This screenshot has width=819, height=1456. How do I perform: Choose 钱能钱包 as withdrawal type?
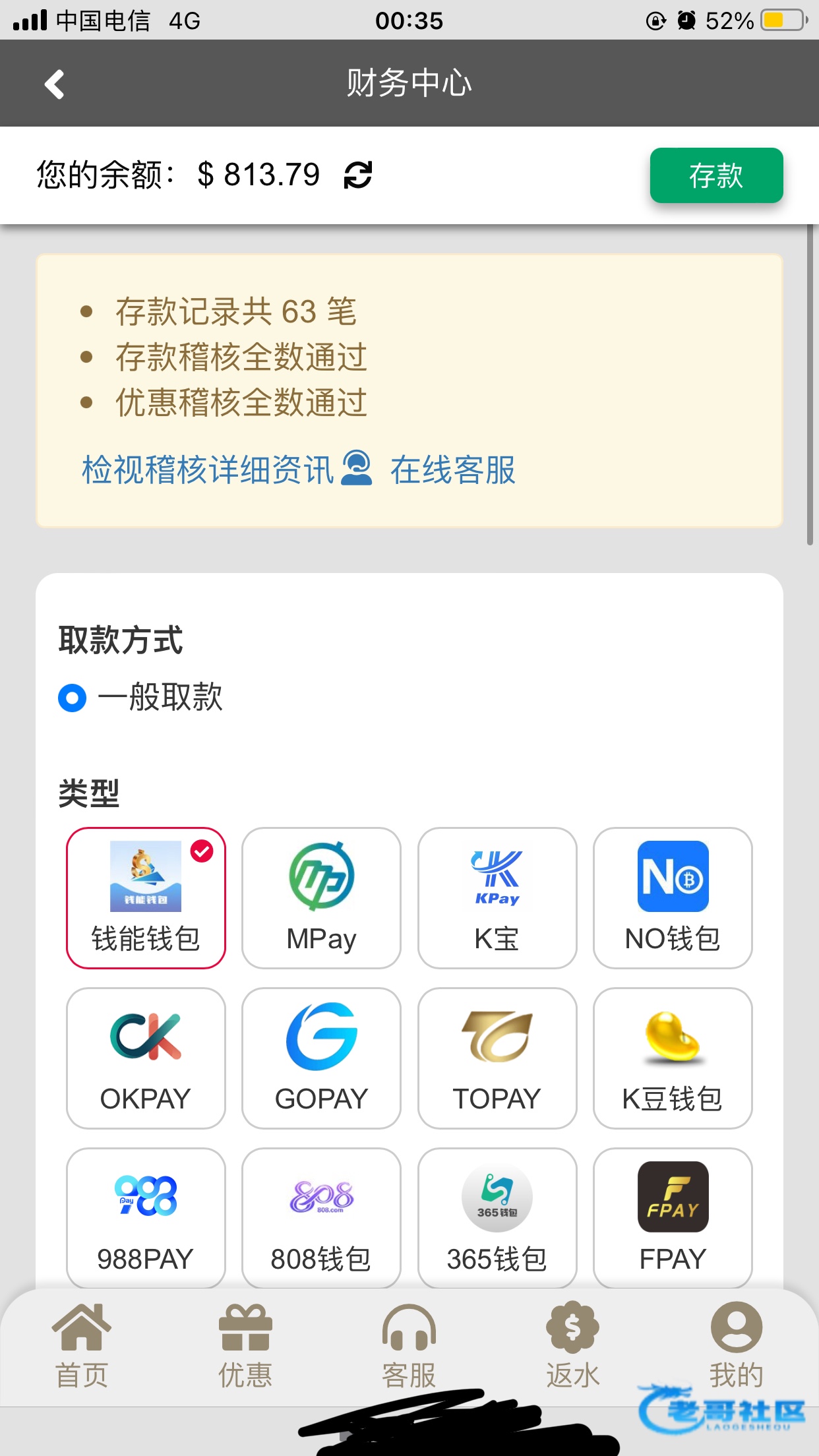146,898
